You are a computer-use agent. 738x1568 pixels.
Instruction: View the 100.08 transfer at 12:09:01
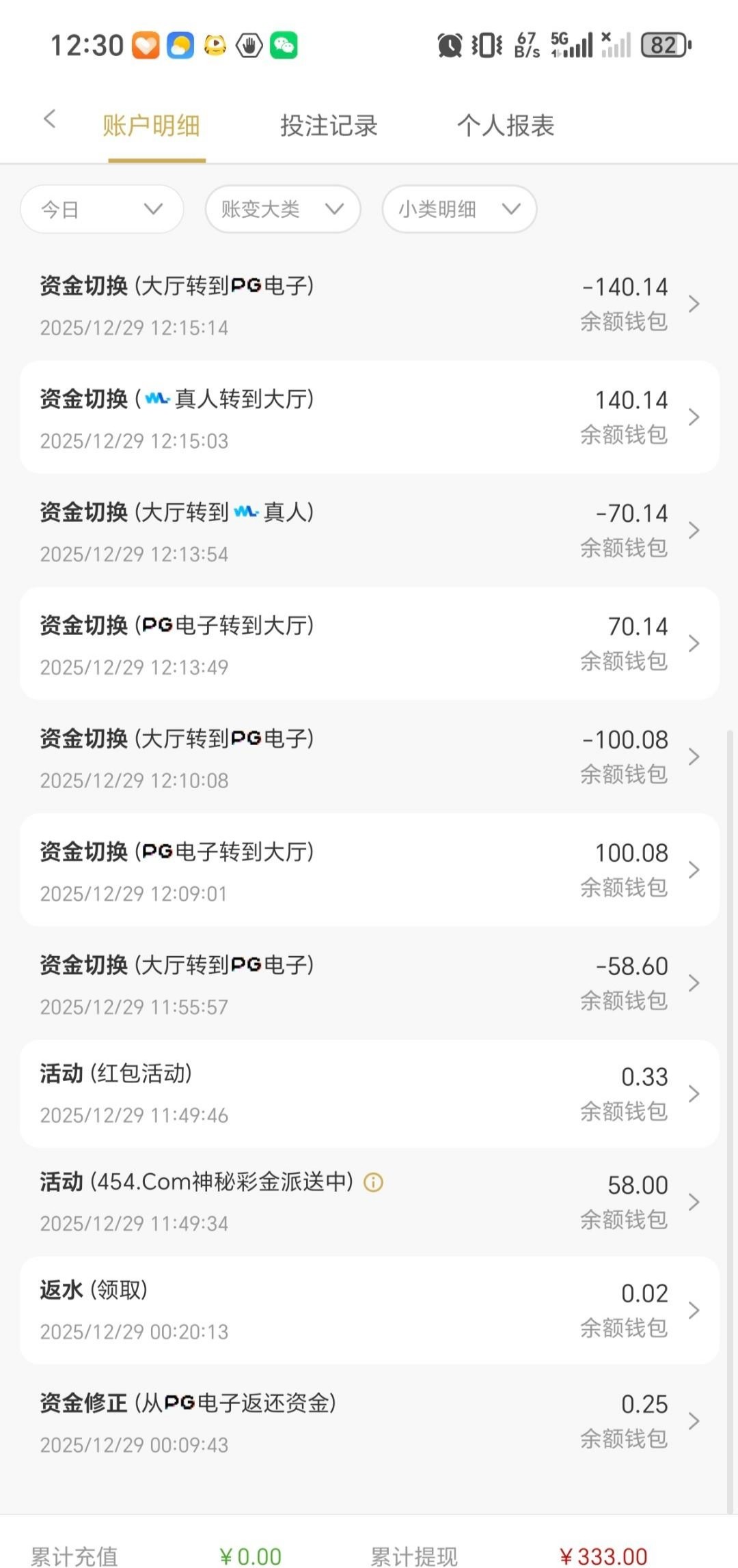click(x=369, y=870)
